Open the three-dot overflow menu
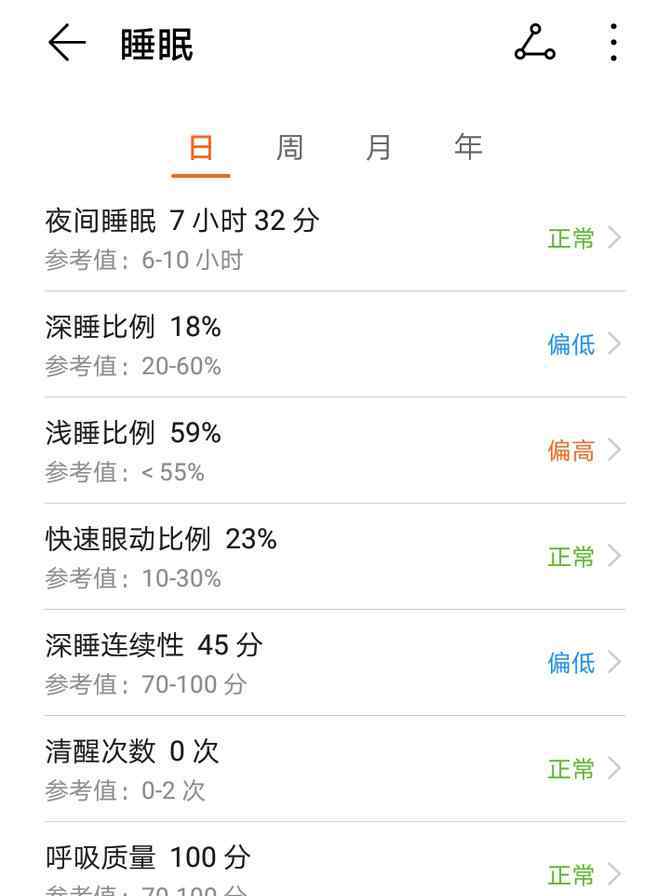The height and width of the screenshot is (896, 670). coord(613,43)
